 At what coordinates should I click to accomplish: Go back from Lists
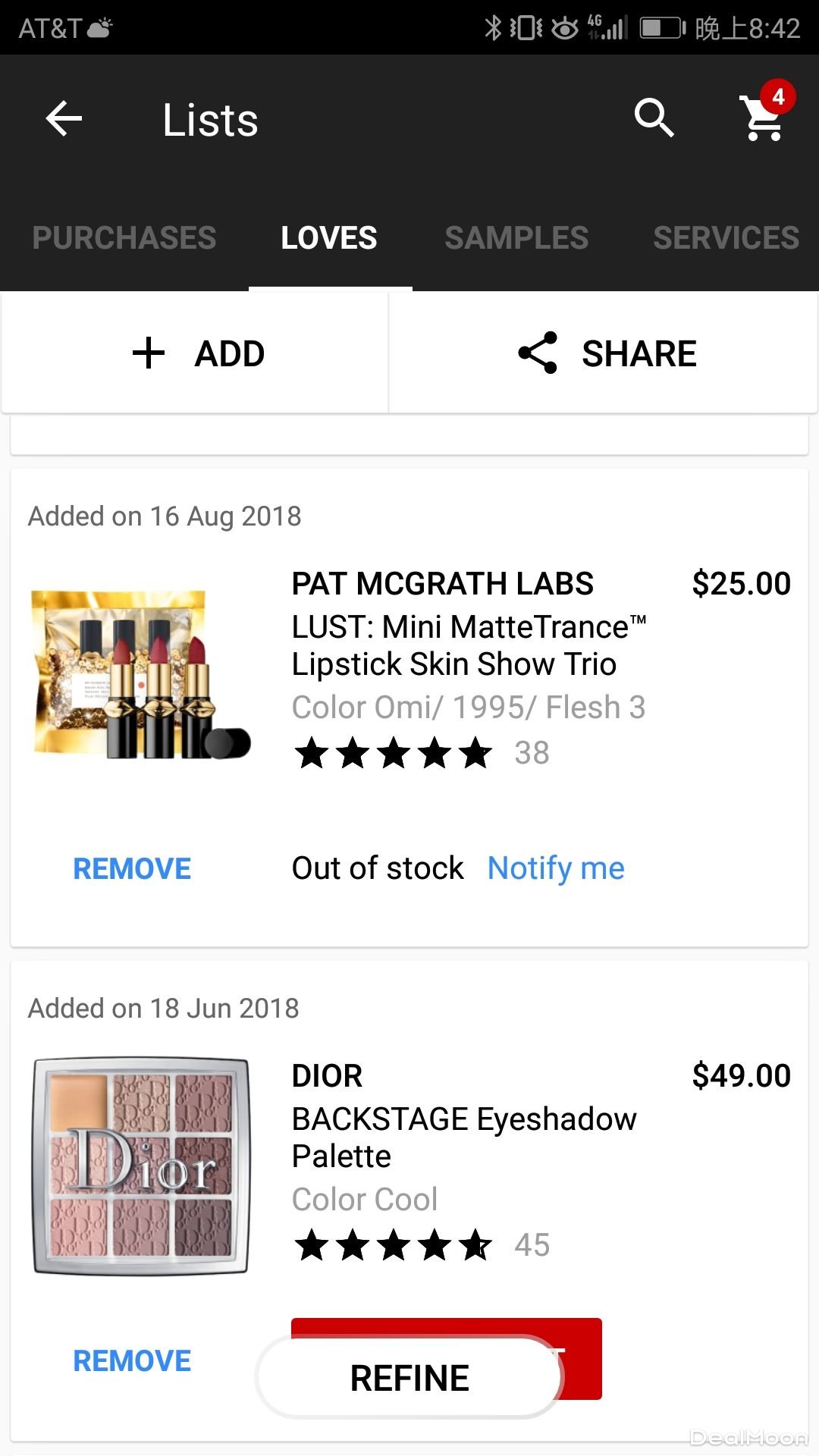pyautogui.click(x=64, y=119)
